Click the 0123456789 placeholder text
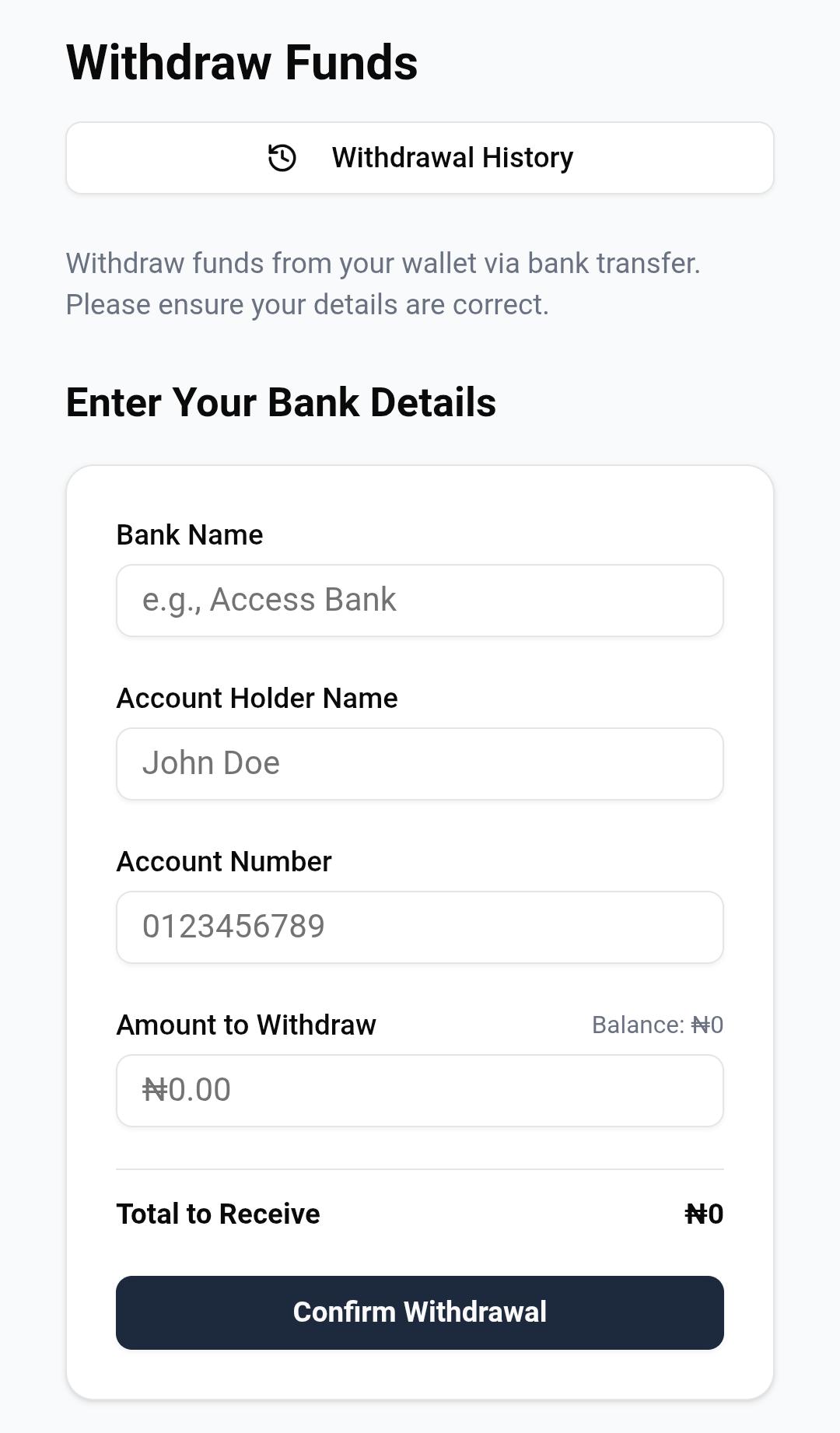 [x=234, y=926]
